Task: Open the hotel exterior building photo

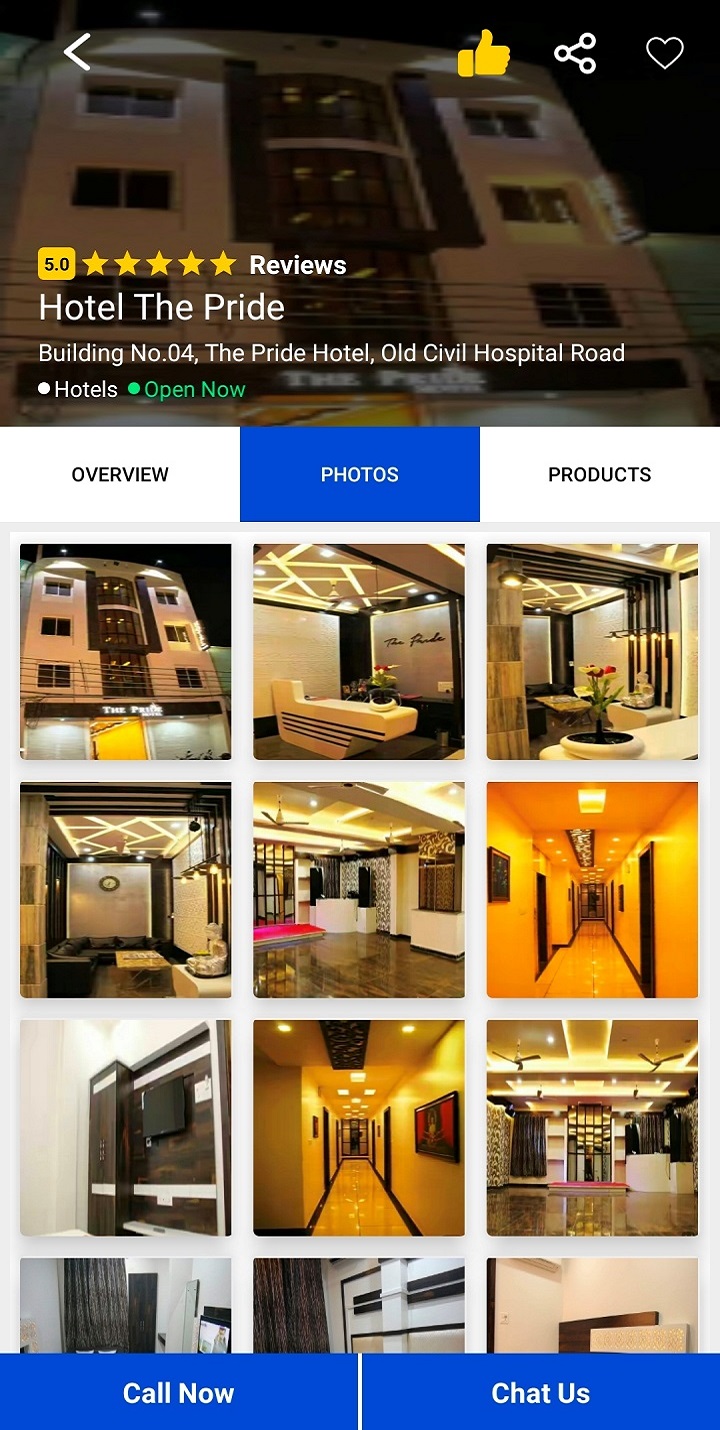Action: (126, 652)
